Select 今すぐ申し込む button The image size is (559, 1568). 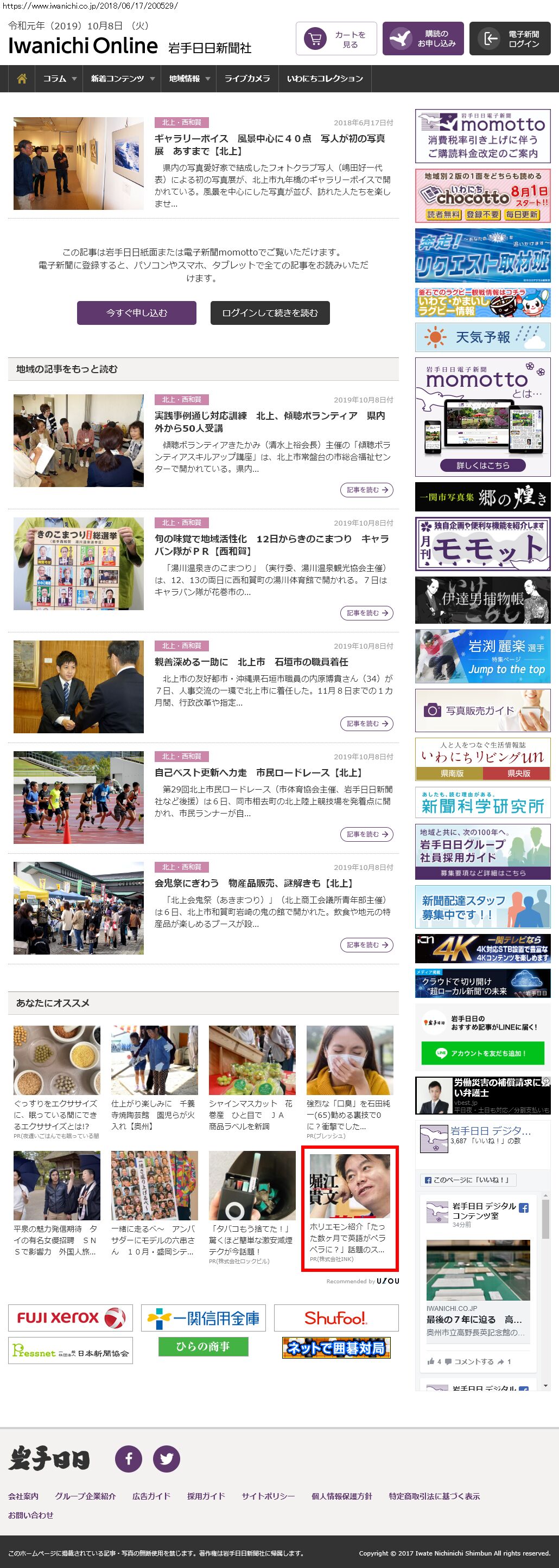tap(136, 313)
